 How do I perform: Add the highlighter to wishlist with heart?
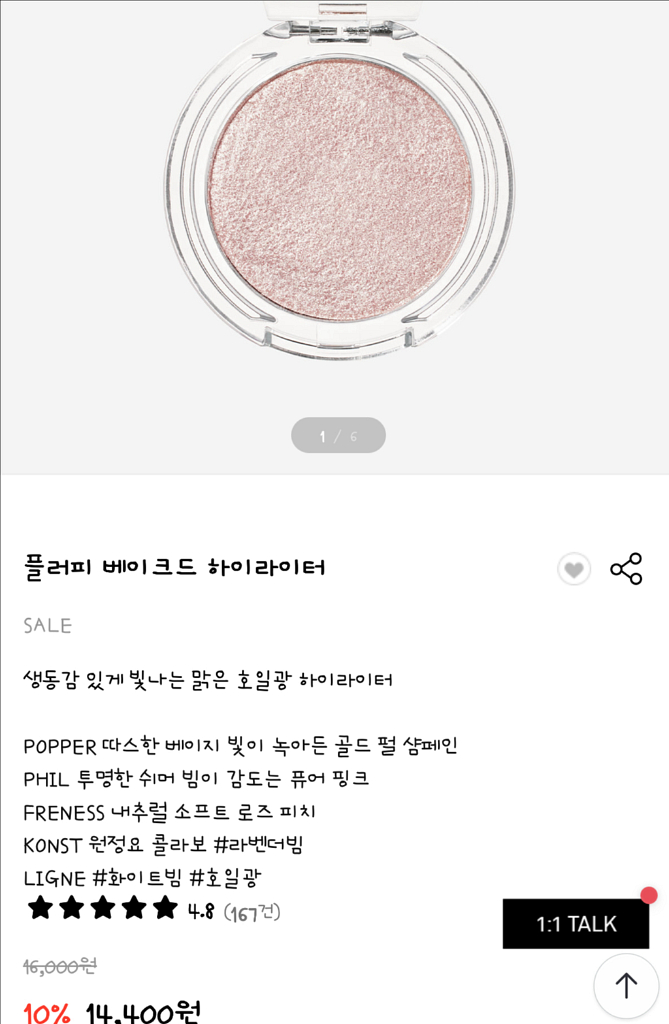click(x=574, y=569)
